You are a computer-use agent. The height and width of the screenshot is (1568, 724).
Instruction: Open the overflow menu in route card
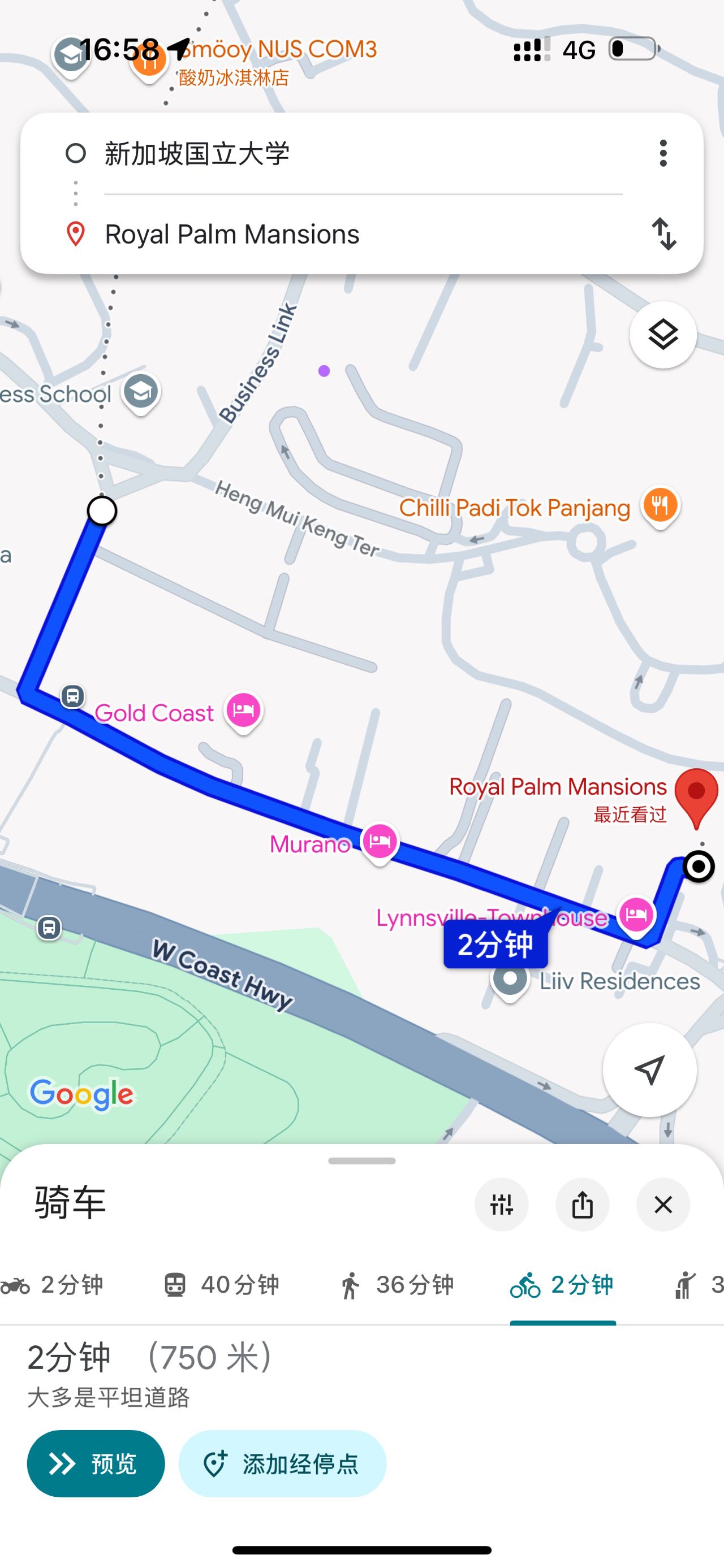point(663,153)
